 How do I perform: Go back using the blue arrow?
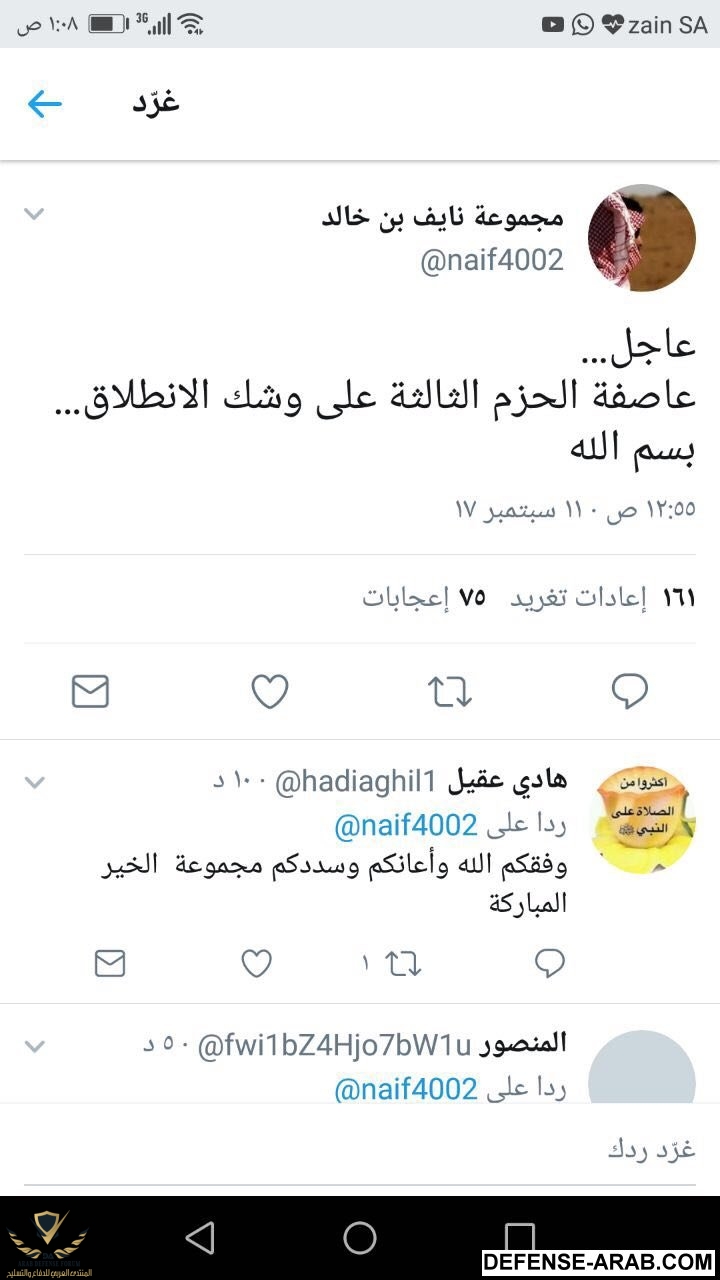coord(45,103)
